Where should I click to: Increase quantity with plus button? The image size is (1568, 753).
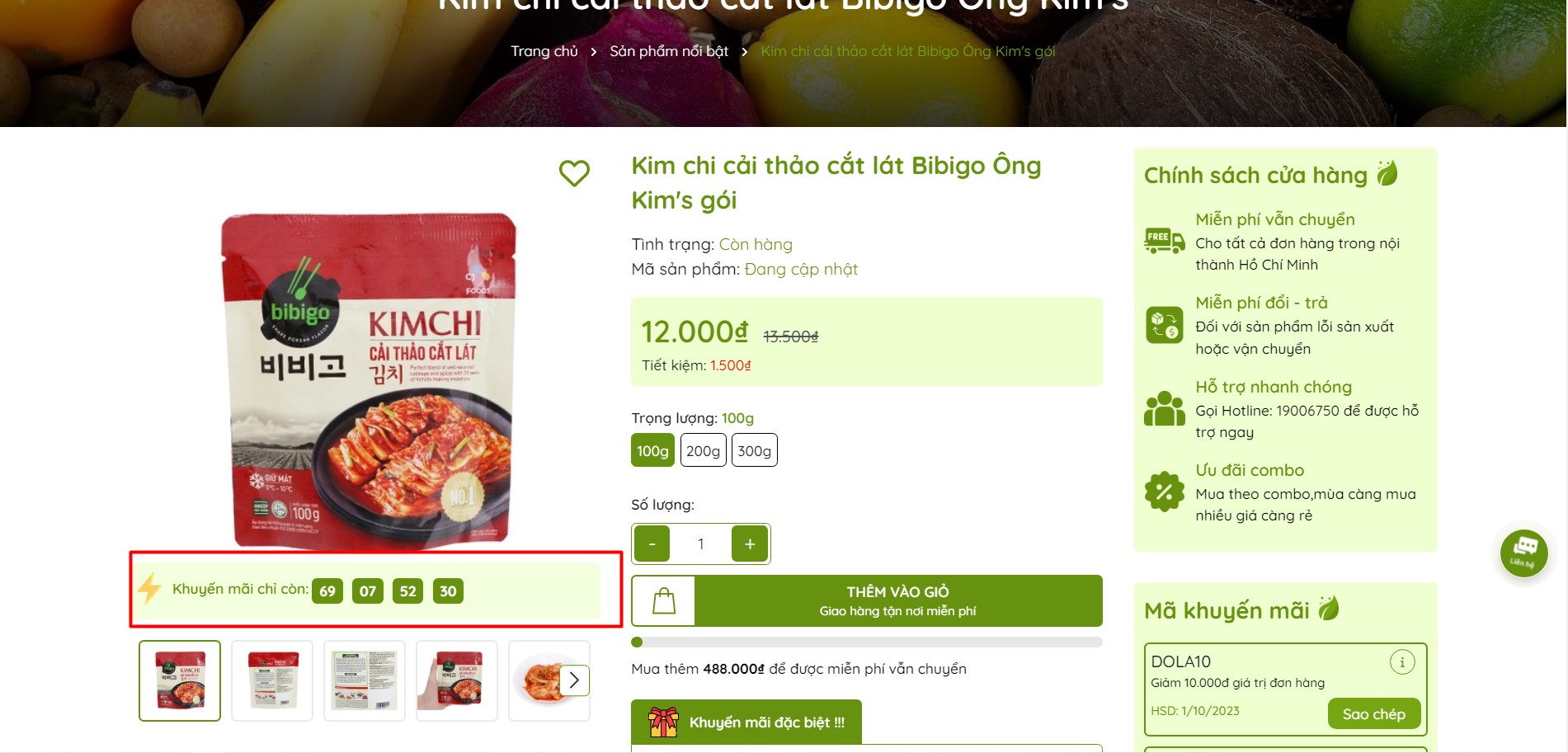tap(749, 544)
